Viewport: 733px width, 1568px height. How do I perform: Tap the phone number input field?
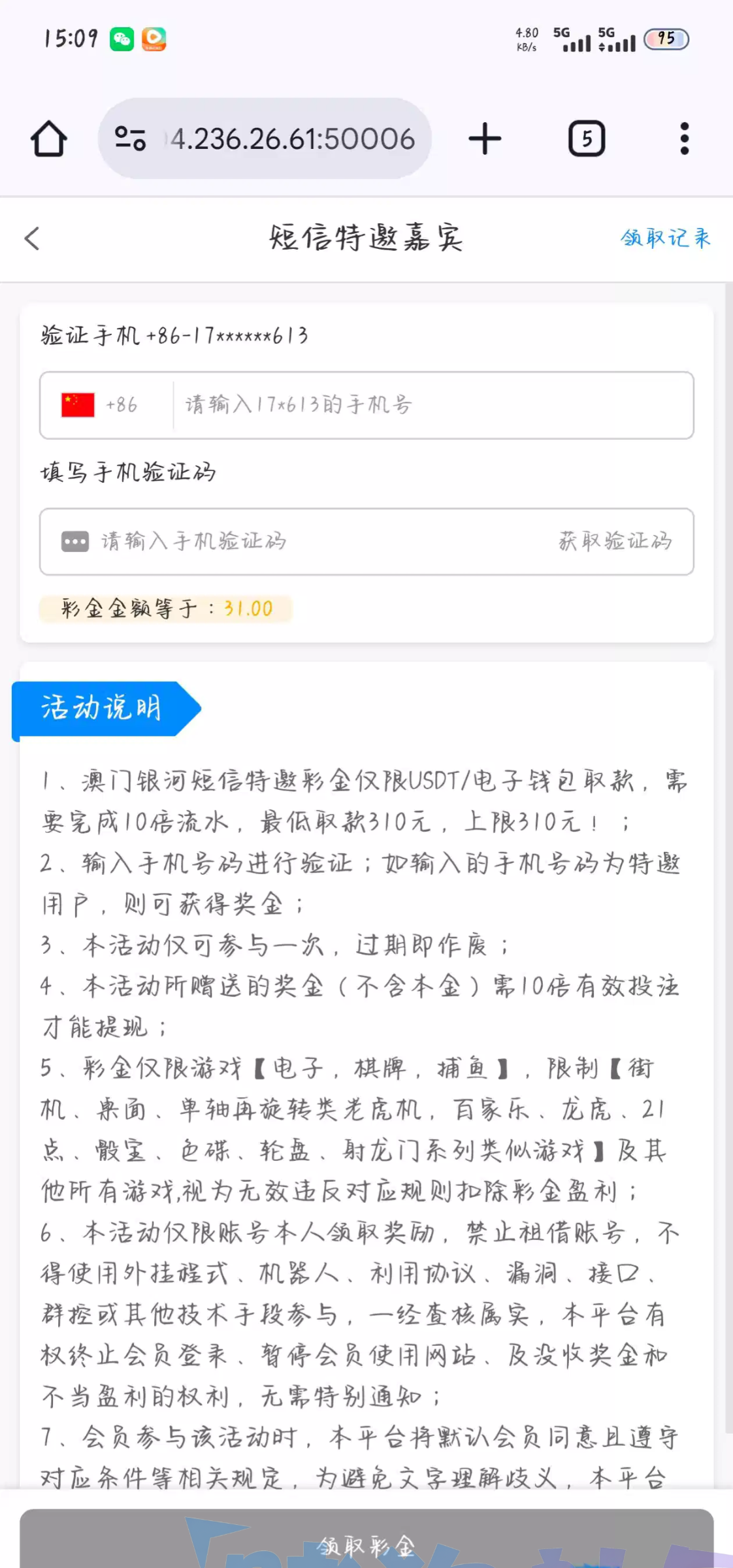(431, 405)
